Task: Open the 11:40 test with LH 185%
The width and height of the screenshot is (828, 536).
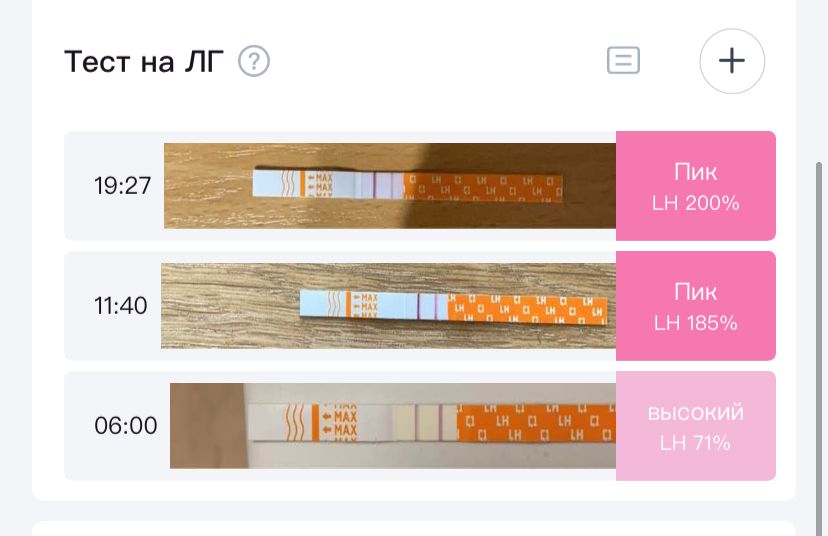Action: (x=420, y=306)
